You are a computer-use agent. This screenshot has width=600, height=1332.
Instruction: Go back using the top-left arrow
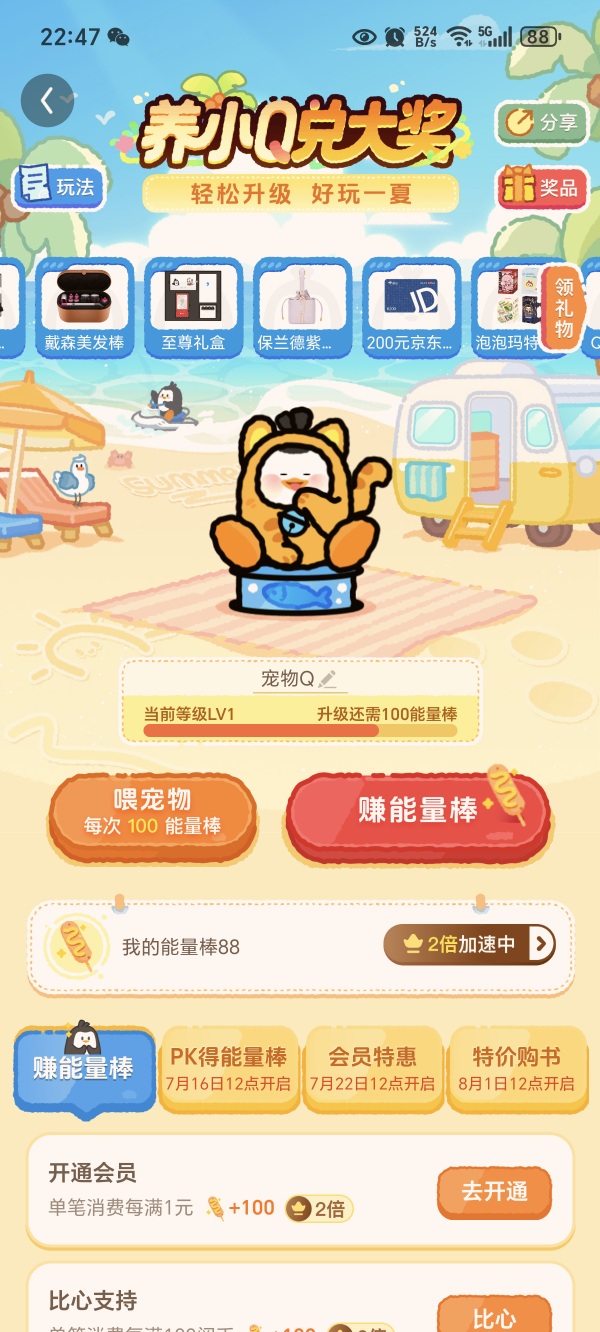click(47, 99)
